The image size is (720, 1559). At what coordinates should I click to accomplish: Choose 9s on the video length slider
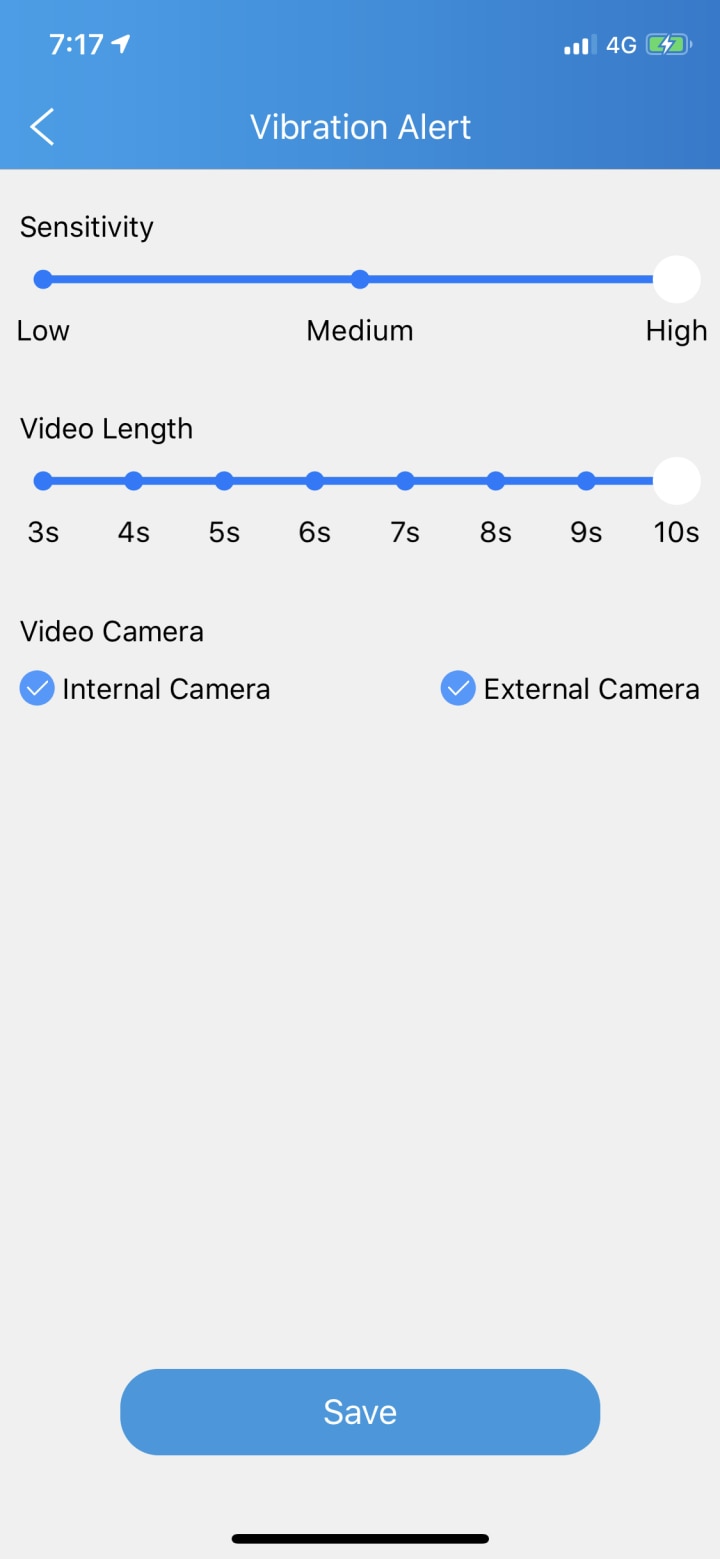pyautogui.click(x=586, y=481)
